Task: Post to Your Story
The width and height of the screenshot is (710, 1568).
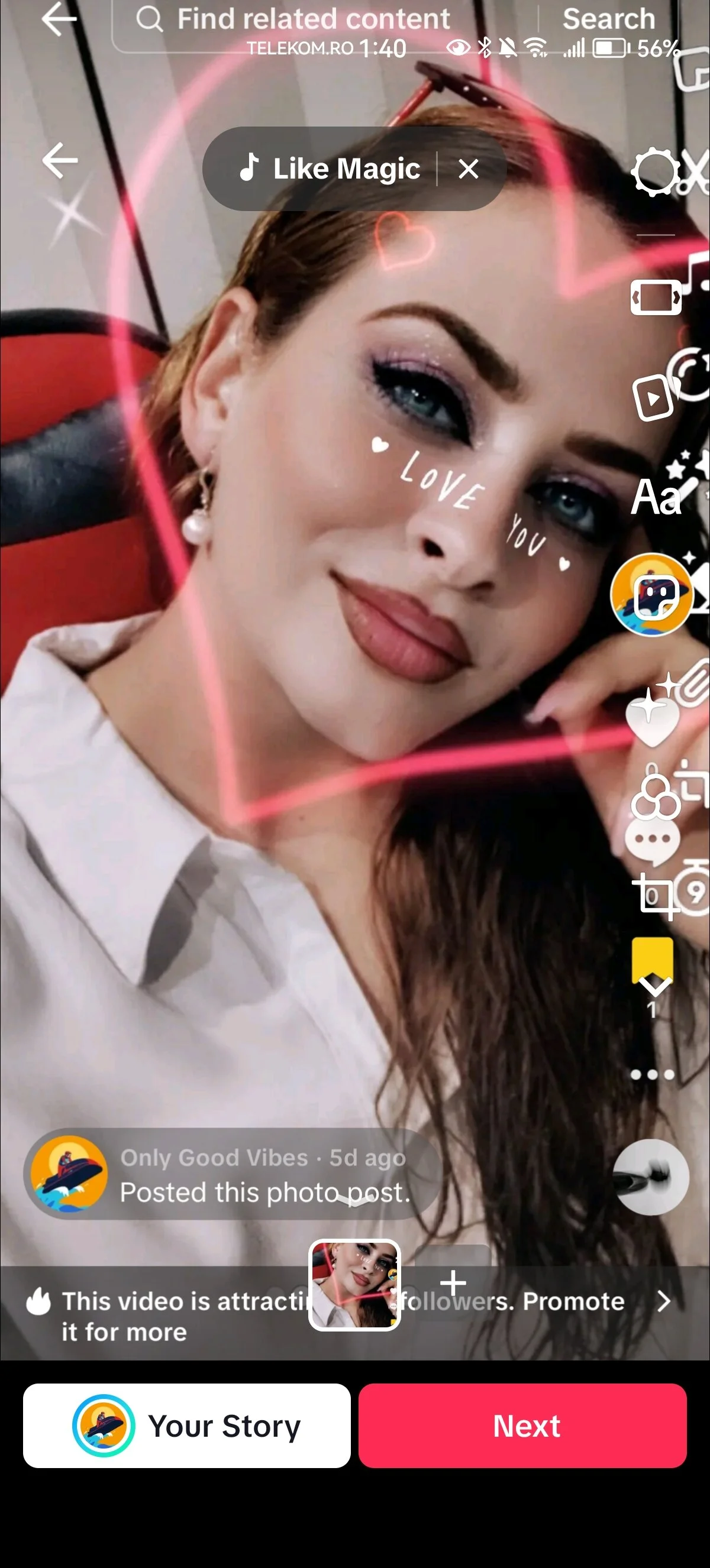Action: point(186,1426)
